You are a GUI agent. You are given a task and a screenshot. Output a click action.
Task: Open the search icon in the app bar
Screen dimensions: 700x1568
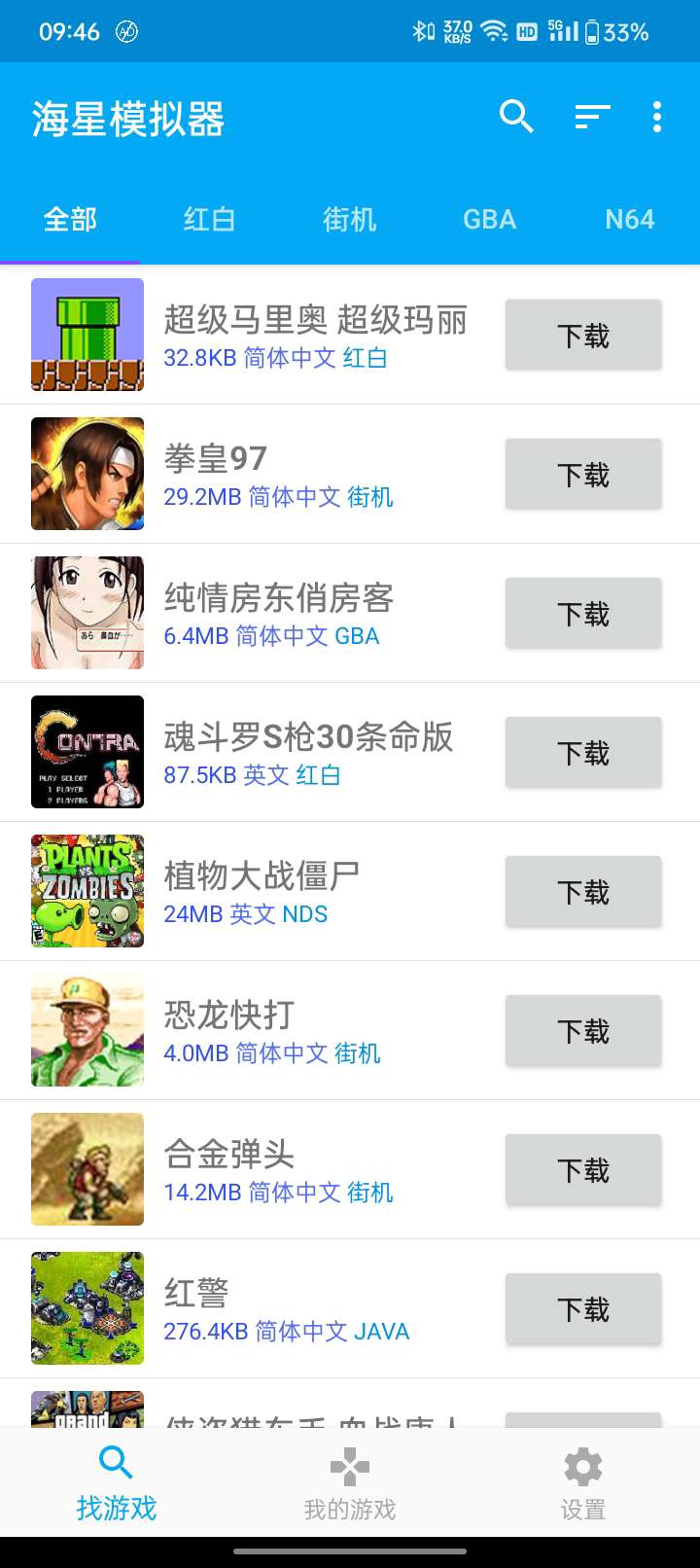pos(516,117)
